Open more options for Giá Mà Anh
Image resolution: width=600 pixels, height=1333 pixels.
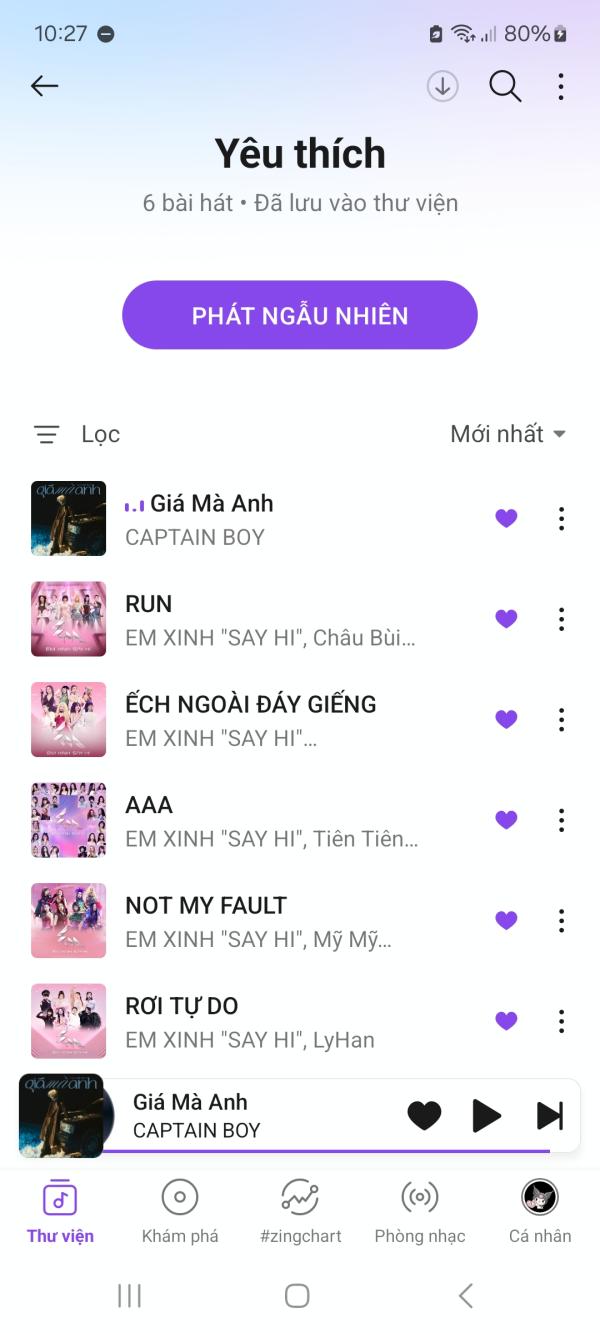point(561,518)
